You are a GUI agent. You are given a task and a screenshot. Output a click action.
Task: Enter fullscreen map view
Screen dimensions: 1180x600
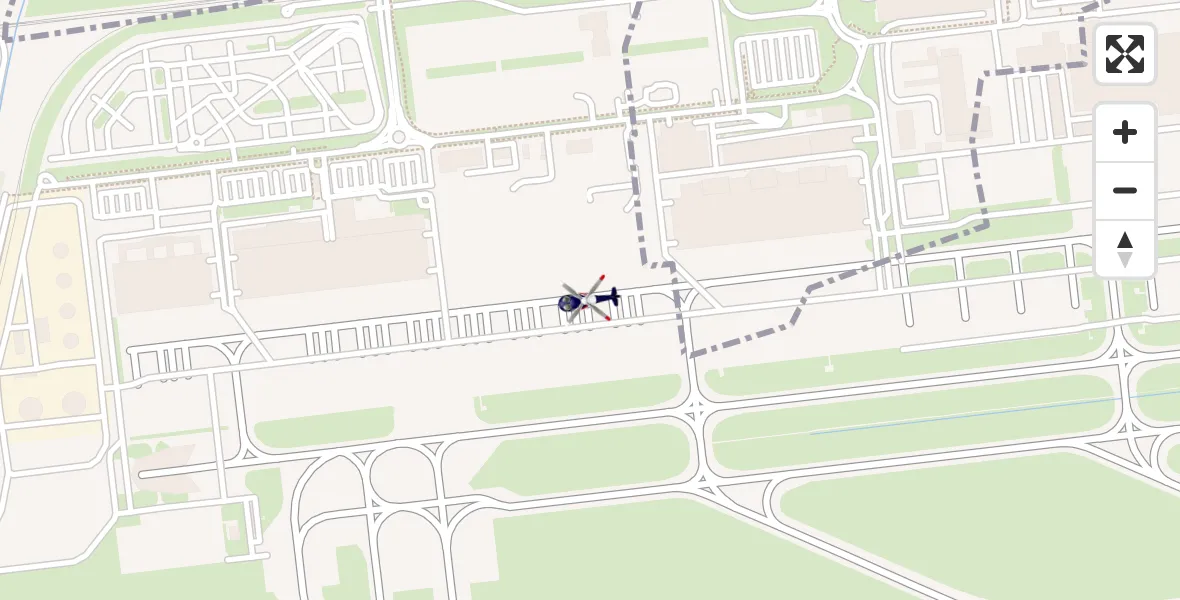1125,54
